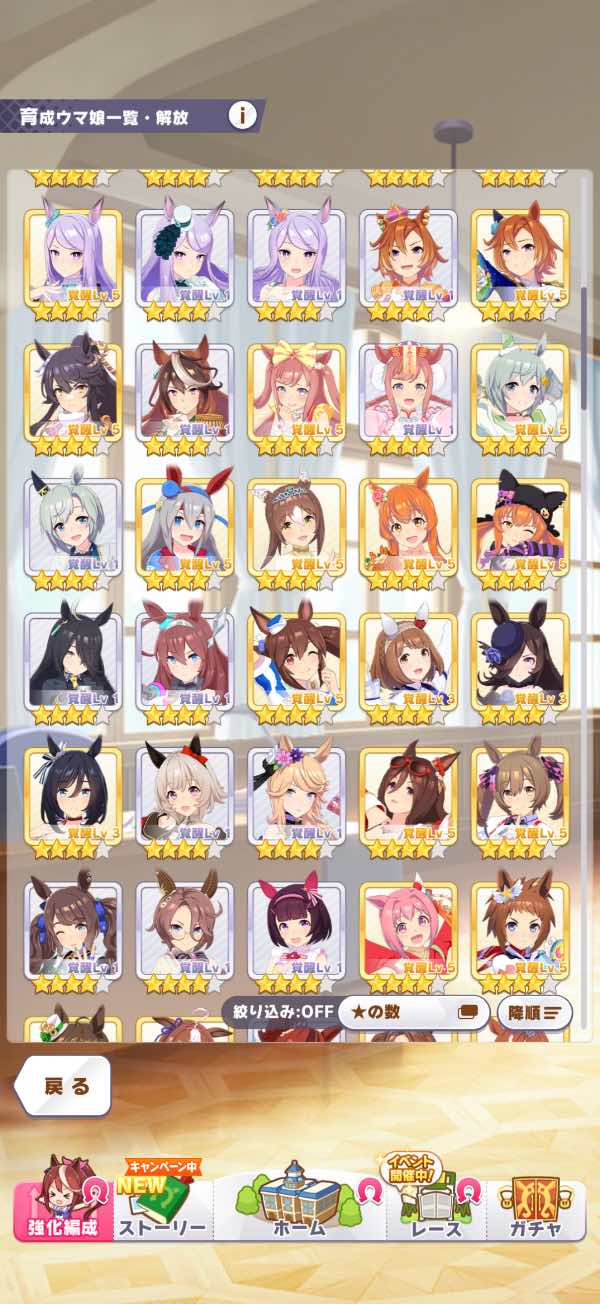
Task: Select the character with red goggles on head
Action: coord(407,796)
